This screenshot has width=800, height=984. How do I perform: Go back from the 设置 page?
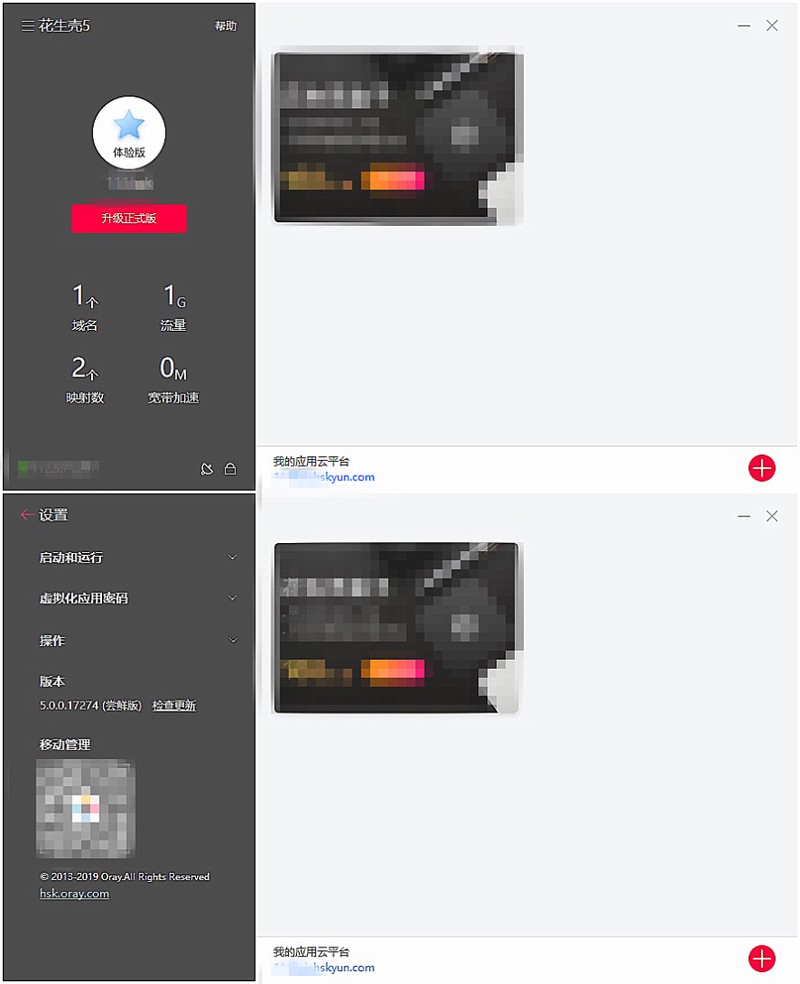click(27, 515)
